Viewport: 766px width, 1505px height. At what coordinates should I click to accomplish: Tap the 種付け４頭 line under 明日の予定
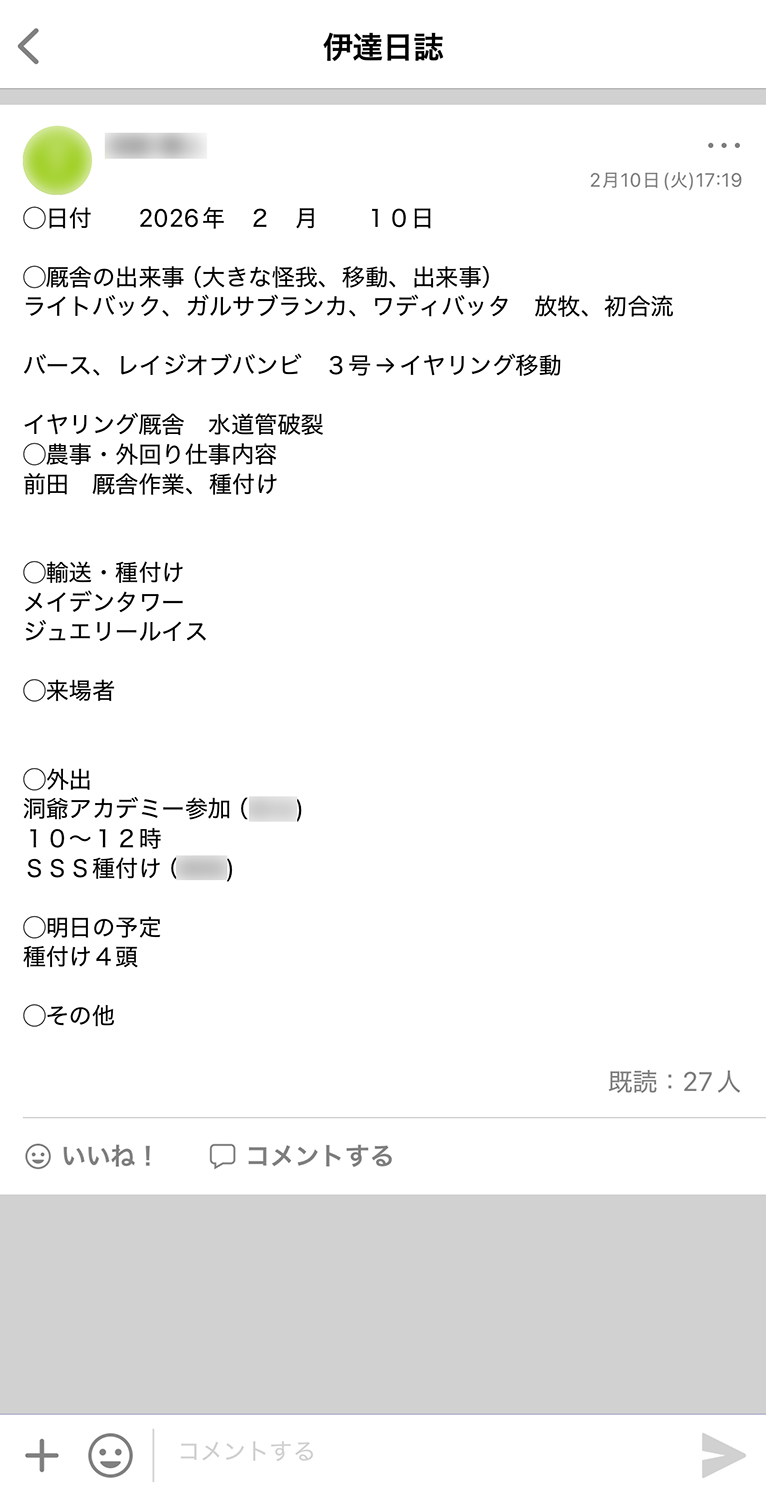[83, 957]
